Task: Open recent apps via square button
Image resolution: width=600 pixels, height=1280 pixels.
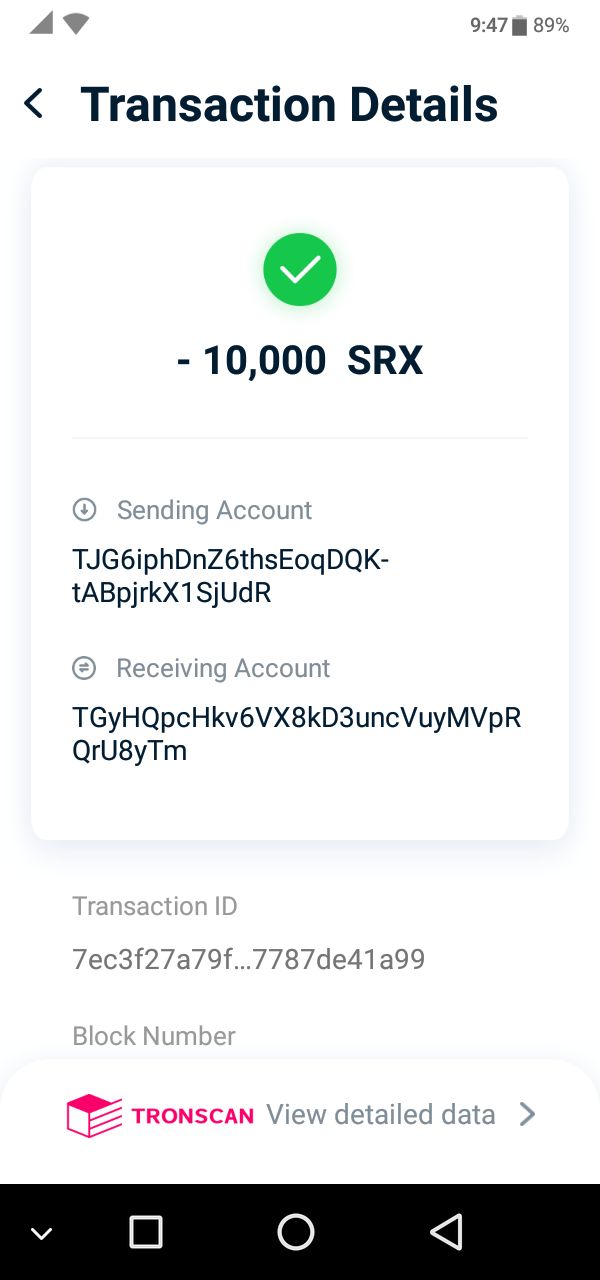Action: pyautogui.click(x=146, y=1232)
